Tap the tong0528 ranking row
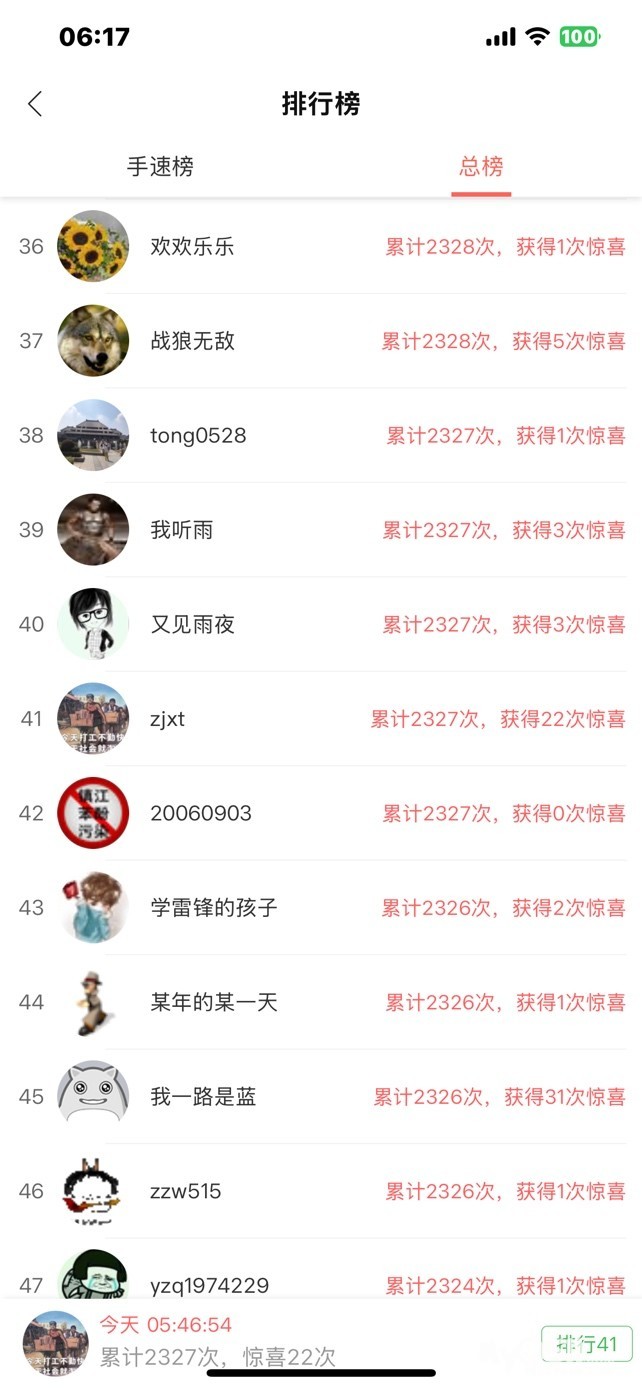Screen dimensions: 642x1389 pos(321,435)
